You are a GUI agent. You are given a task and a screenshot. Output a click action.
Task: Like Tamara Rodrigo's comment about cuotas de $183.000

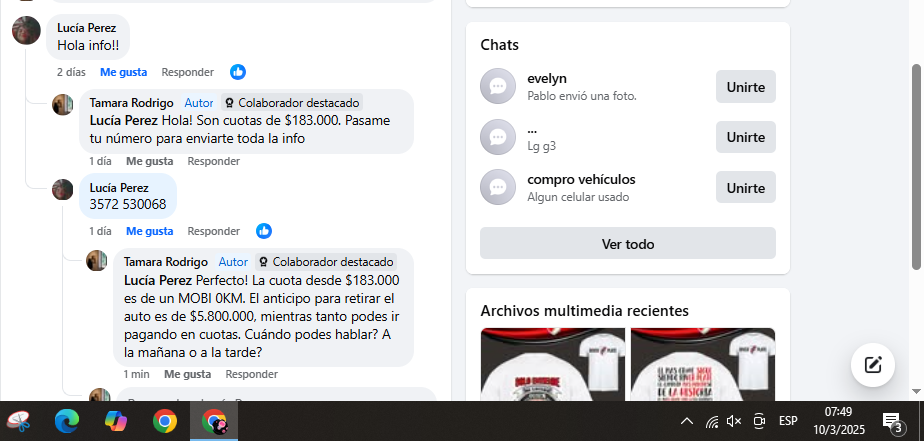pyautogui.click(x=149, y=161)
